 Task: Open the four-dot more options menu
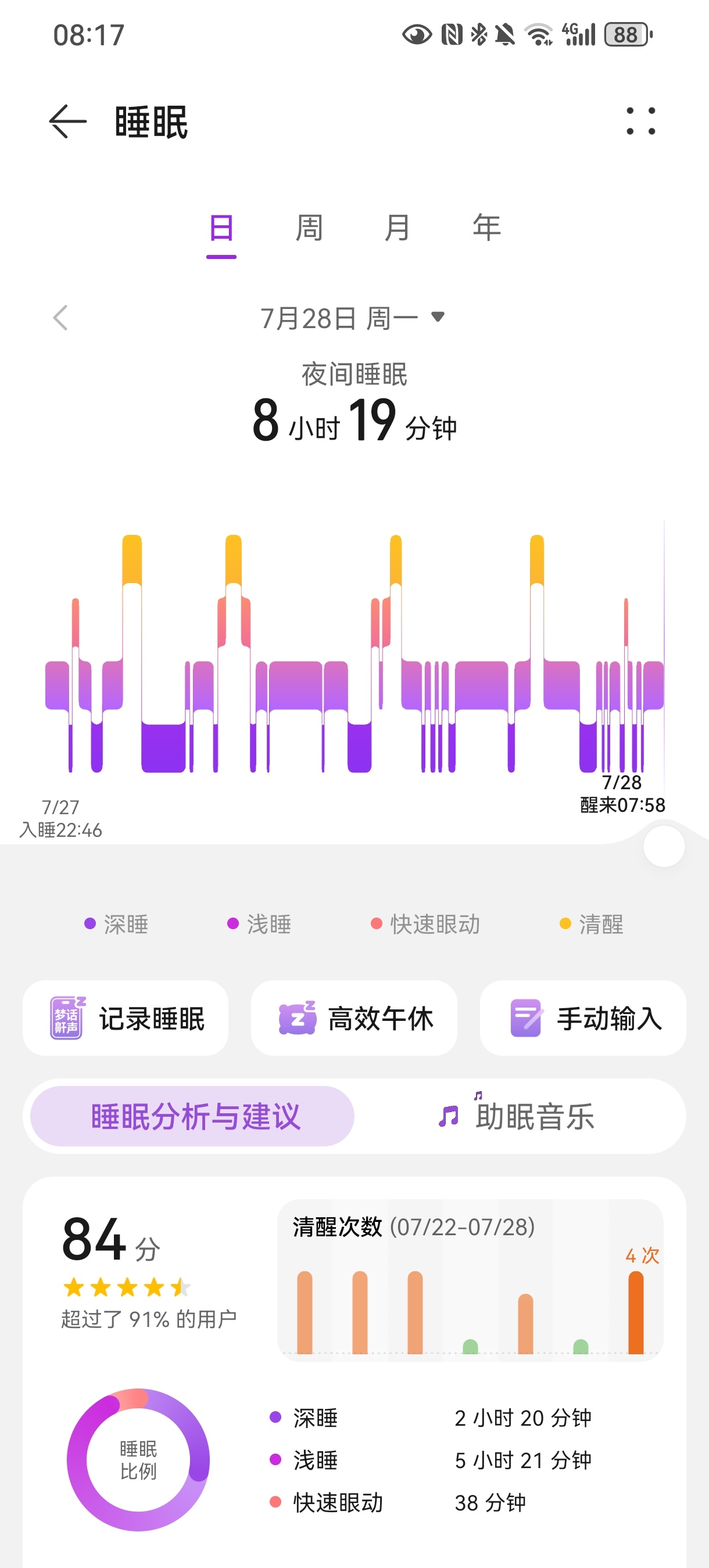pos(641,121)
